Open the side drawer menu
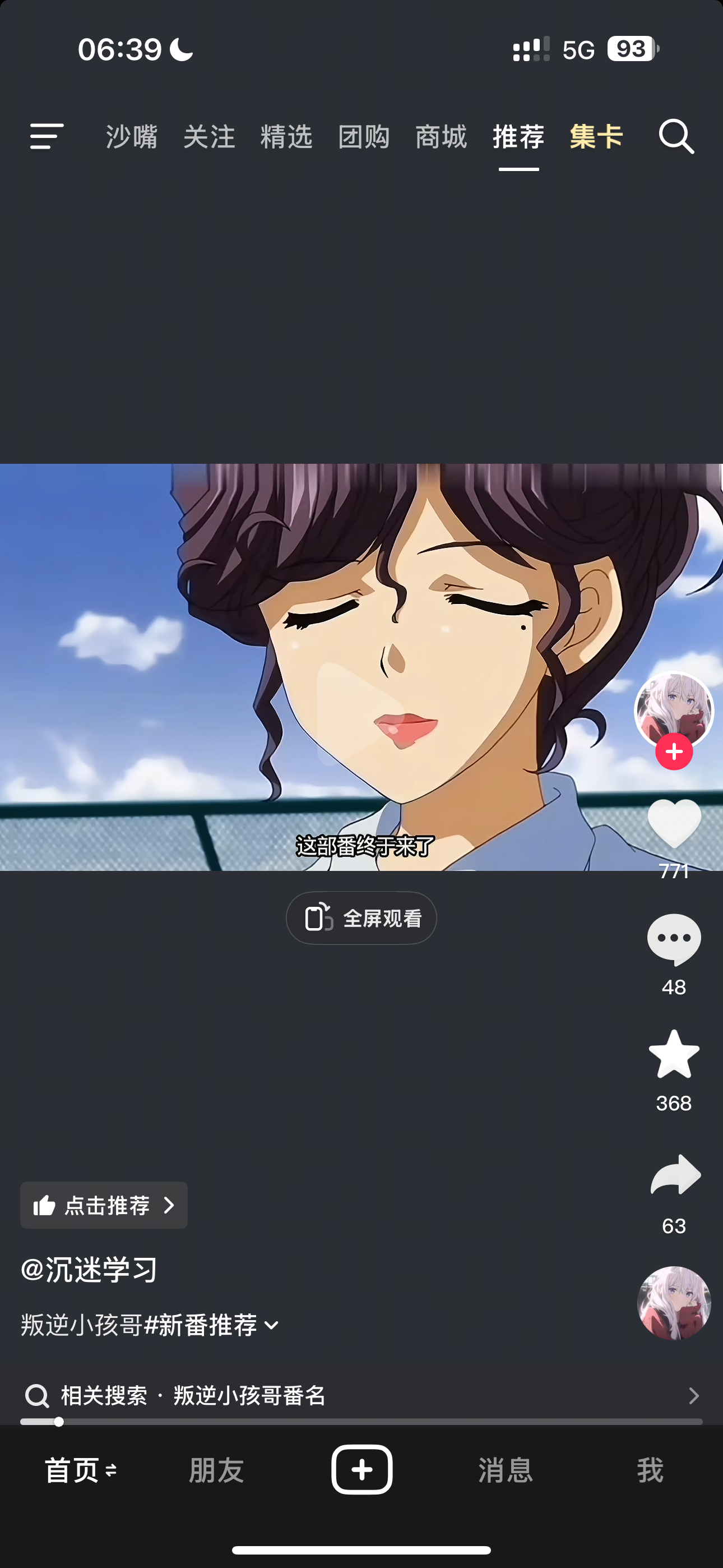Image resolution: width=723 pixels, height=1568 pixels. [x=47, y=136]
